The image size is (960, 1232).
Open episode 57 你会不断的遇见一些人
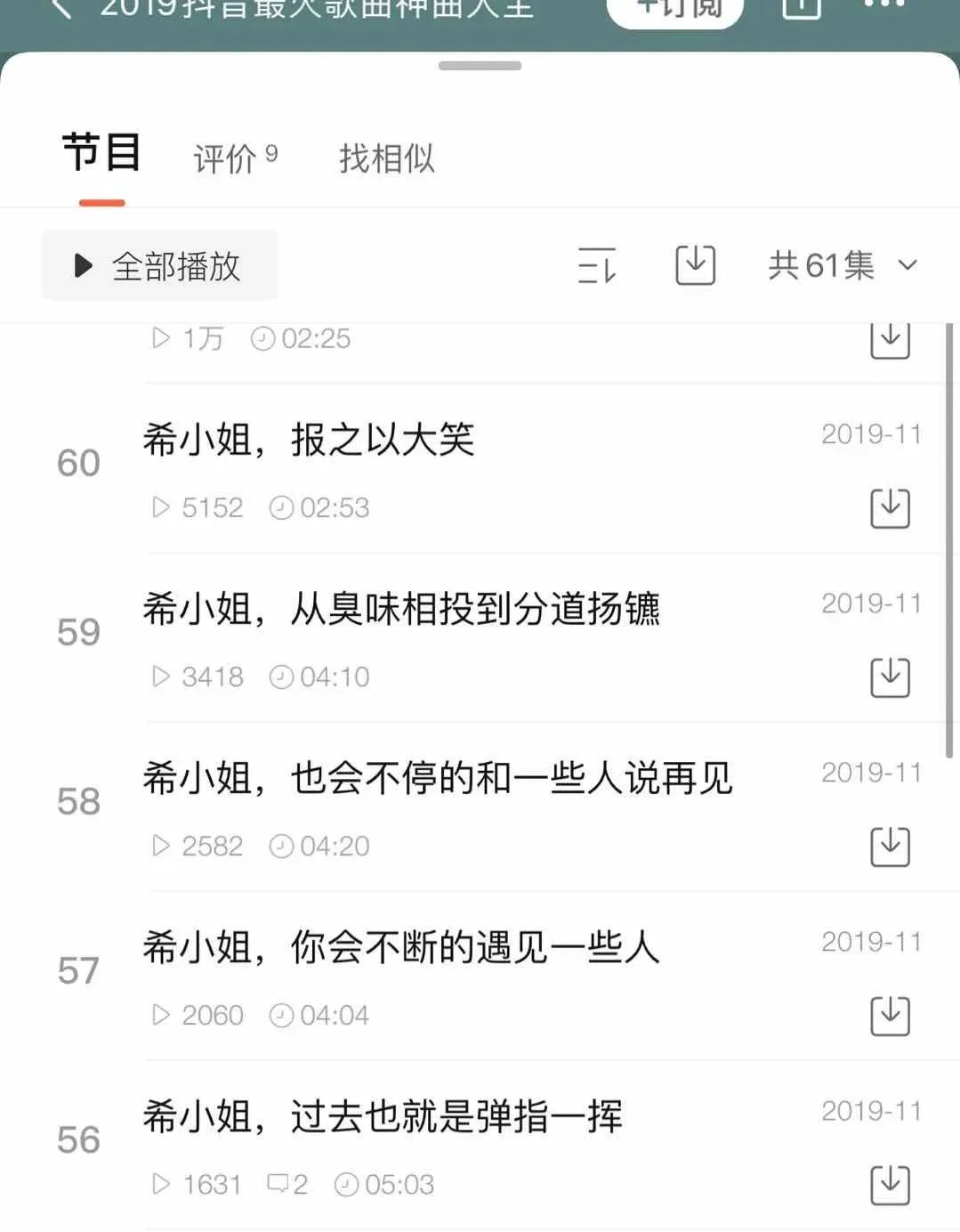click(x=400, y=948)
